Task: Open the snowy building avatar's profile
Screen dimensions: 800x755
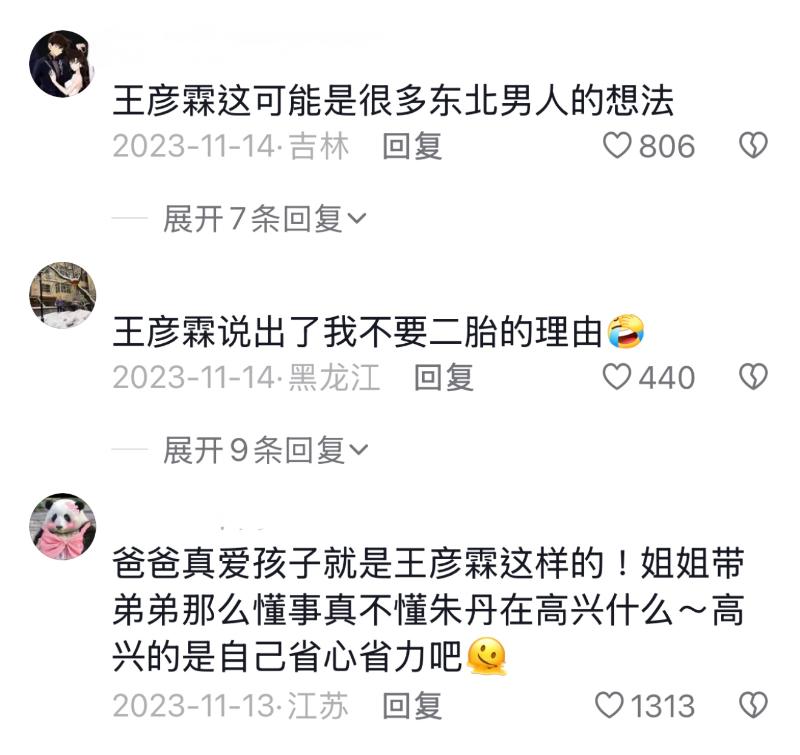Action: (62, 295)
